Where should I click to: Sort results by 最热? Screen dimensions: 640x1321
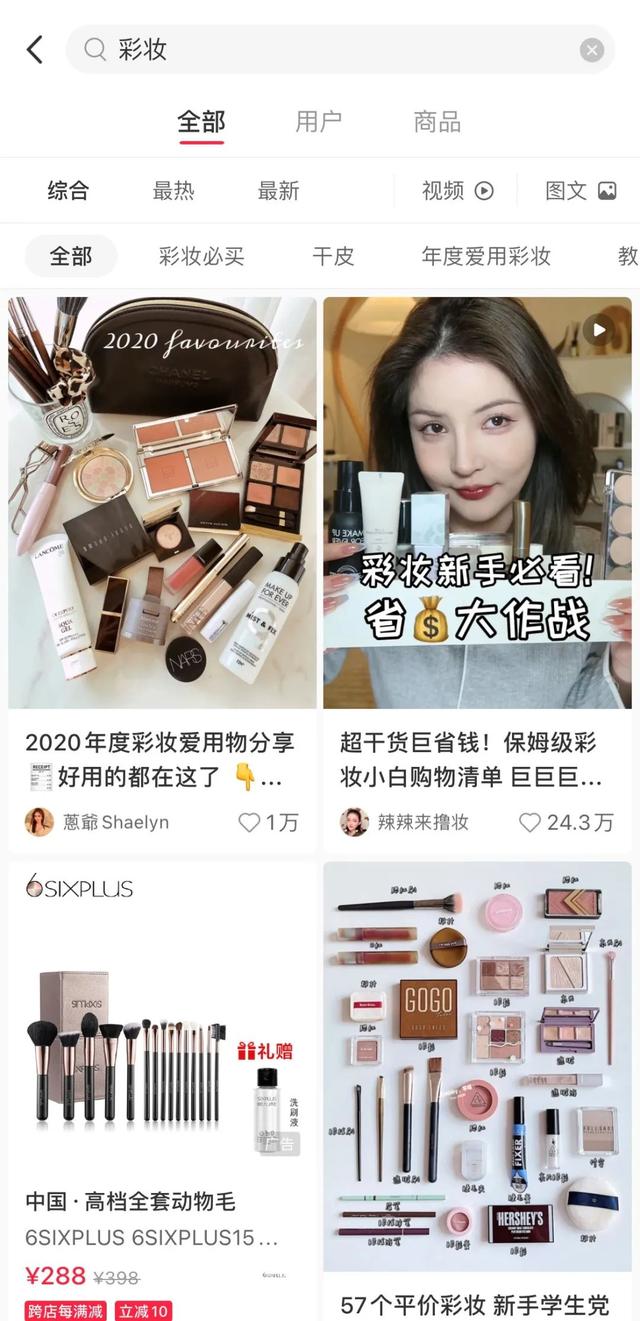[173, 190]
